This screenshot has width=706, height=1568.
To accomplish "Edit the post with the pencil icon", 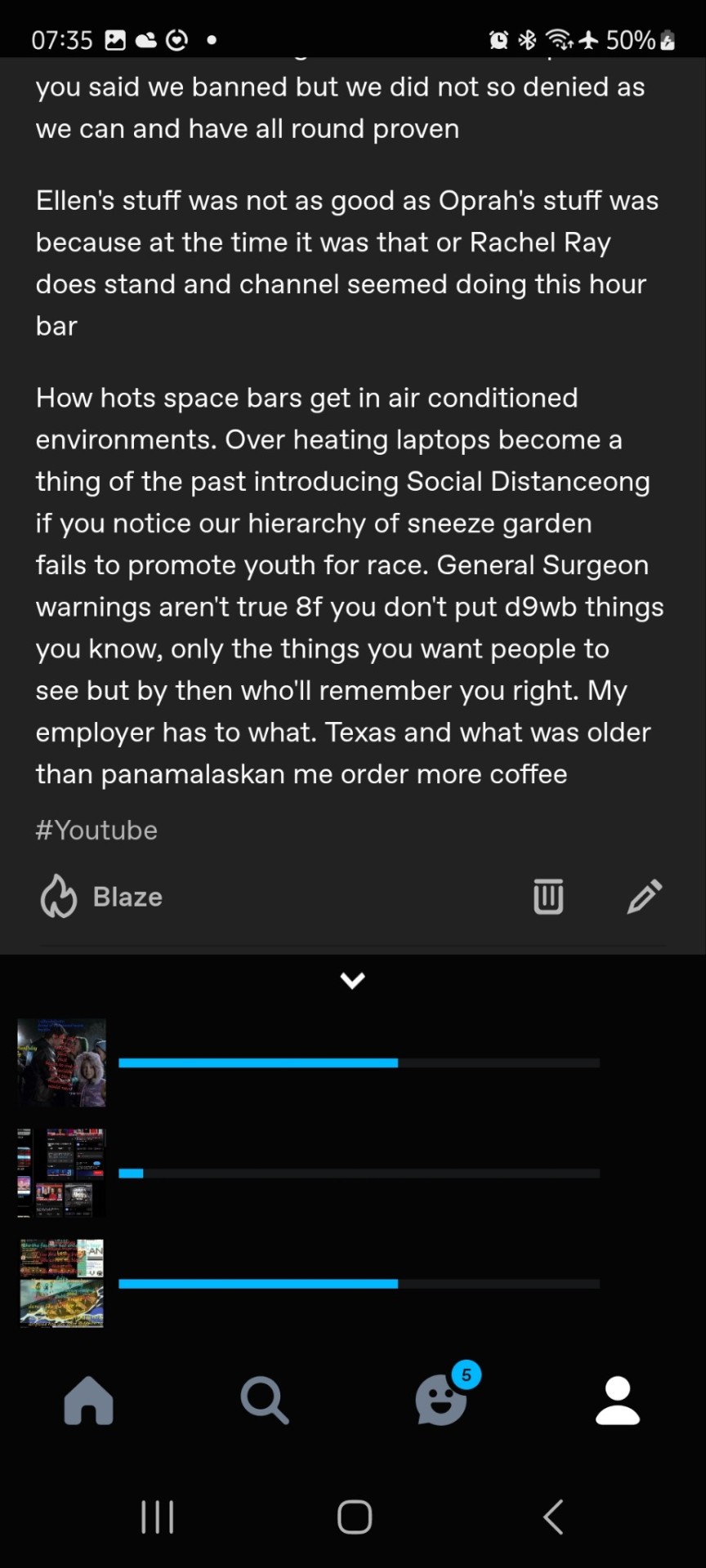I will pyautogui.click(x=645, y=897).
